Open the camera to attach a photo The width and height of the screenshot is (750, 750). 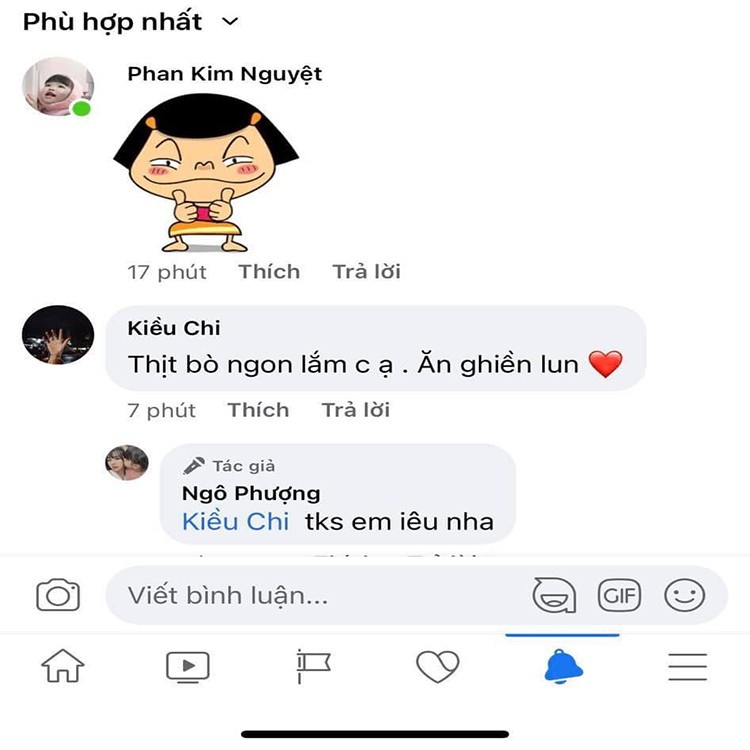pyautogui.click(x=58, y=596)
